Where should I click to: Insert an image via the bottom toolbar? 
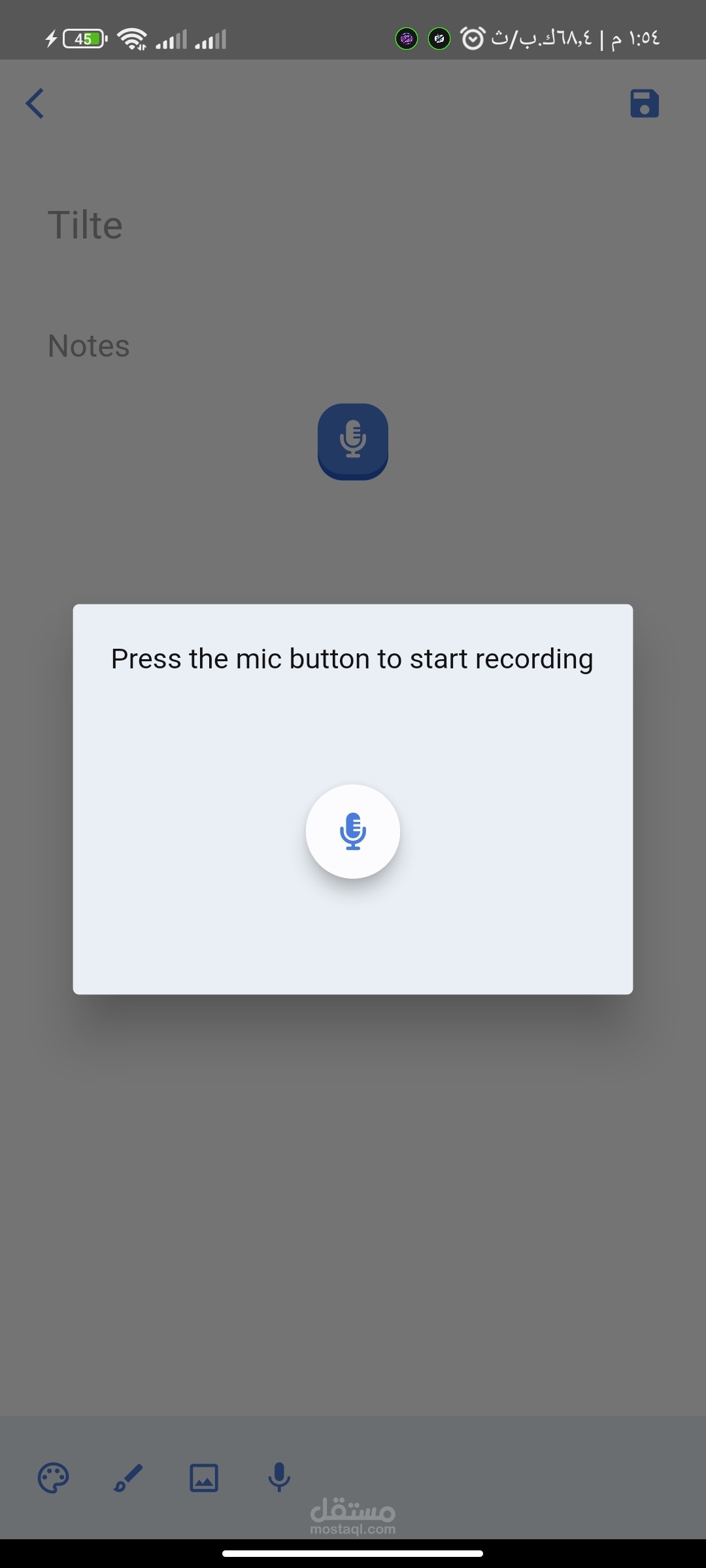point(204,1478)
